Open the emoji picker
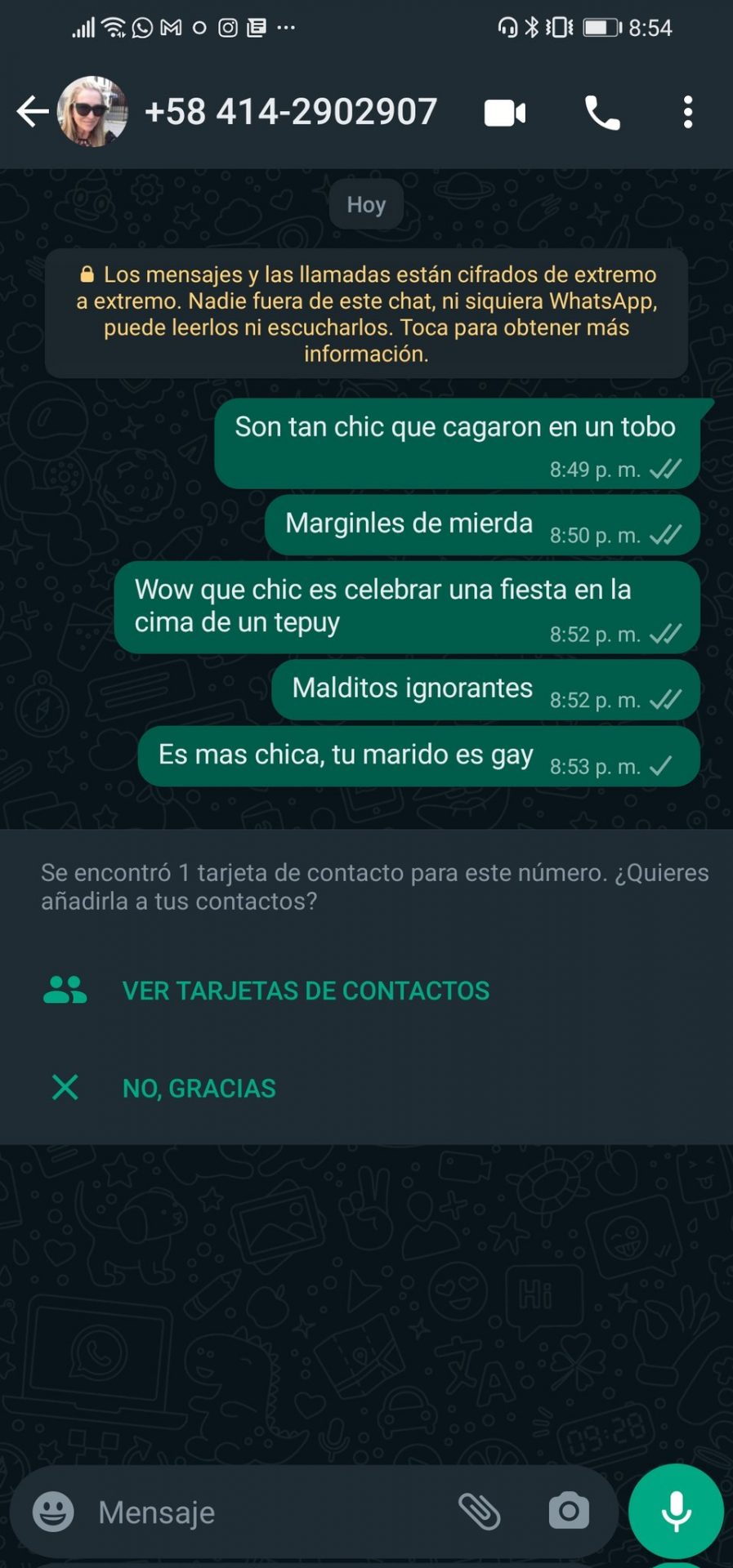 [53, 1512]
